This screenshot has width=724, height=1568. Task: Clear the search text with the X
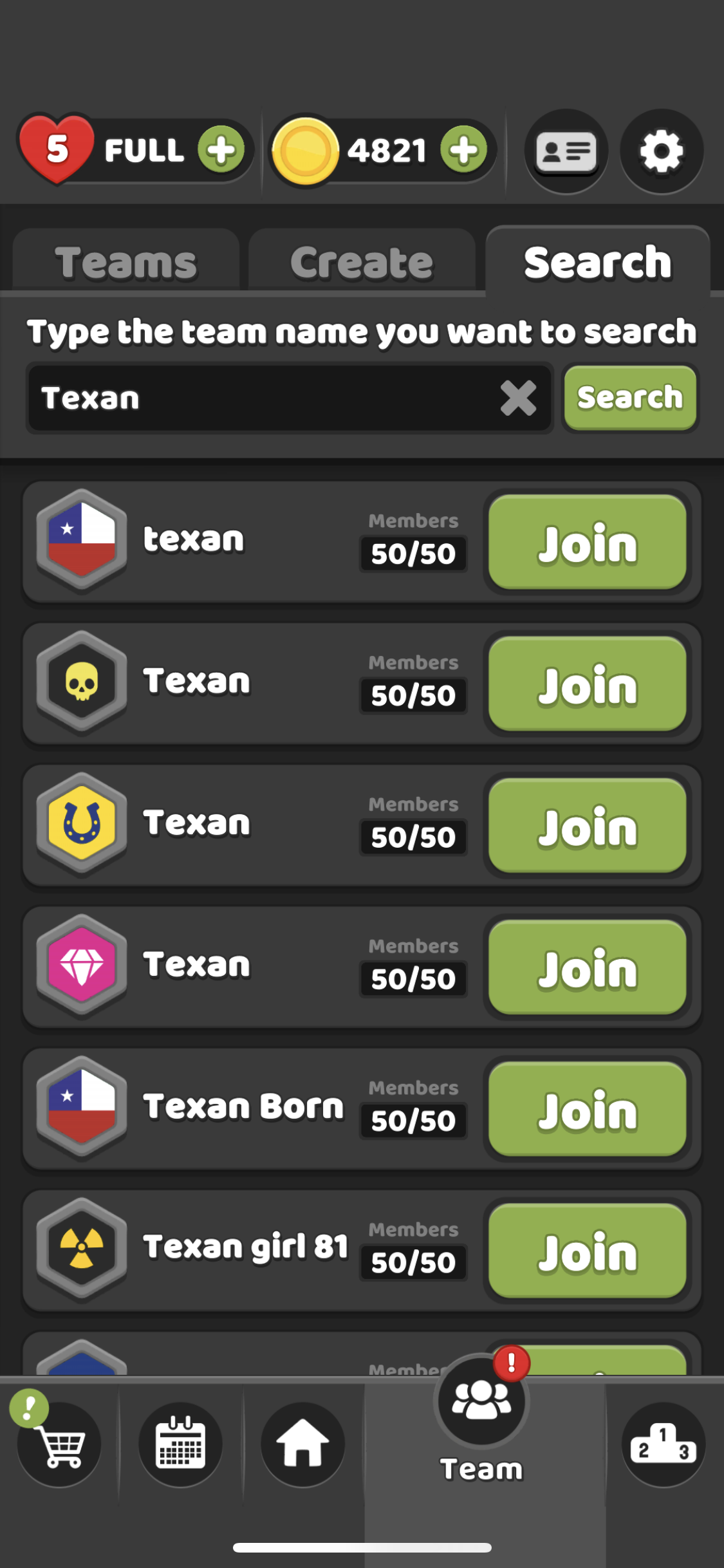point(518,398)
